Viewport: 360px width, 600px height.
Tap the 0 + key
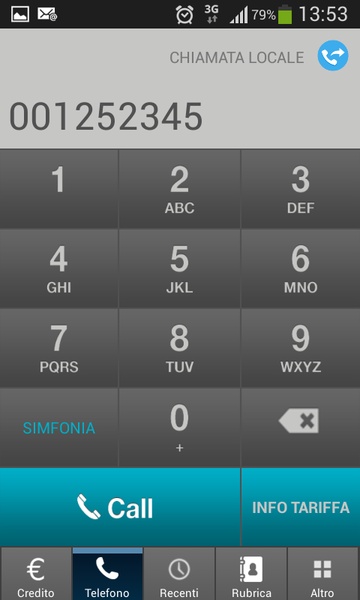[x=179, y=427]
